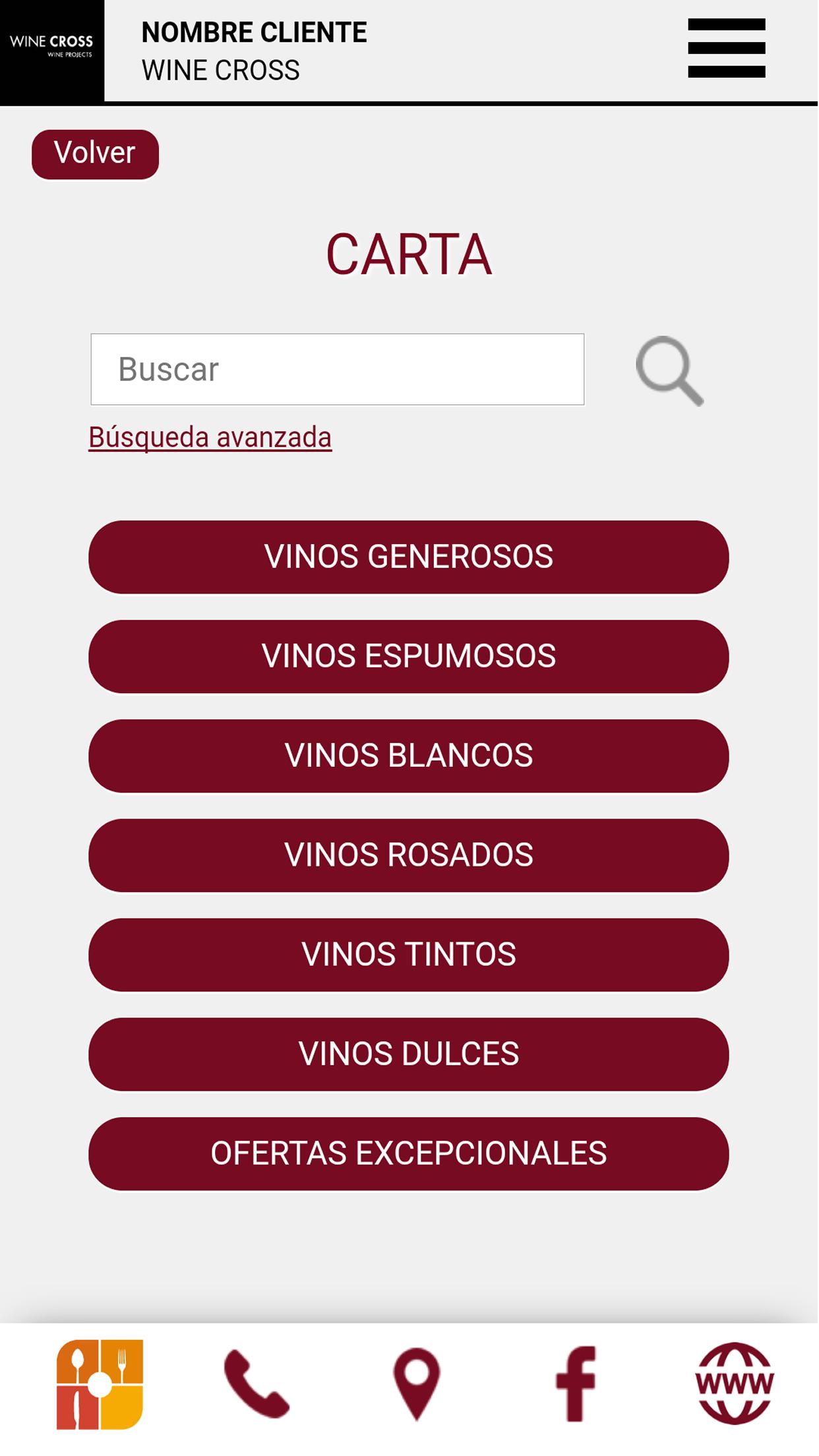Open VINOS ROSADOS category
The height and width of the screenshot is (1456, 819).
click(409, 856)
